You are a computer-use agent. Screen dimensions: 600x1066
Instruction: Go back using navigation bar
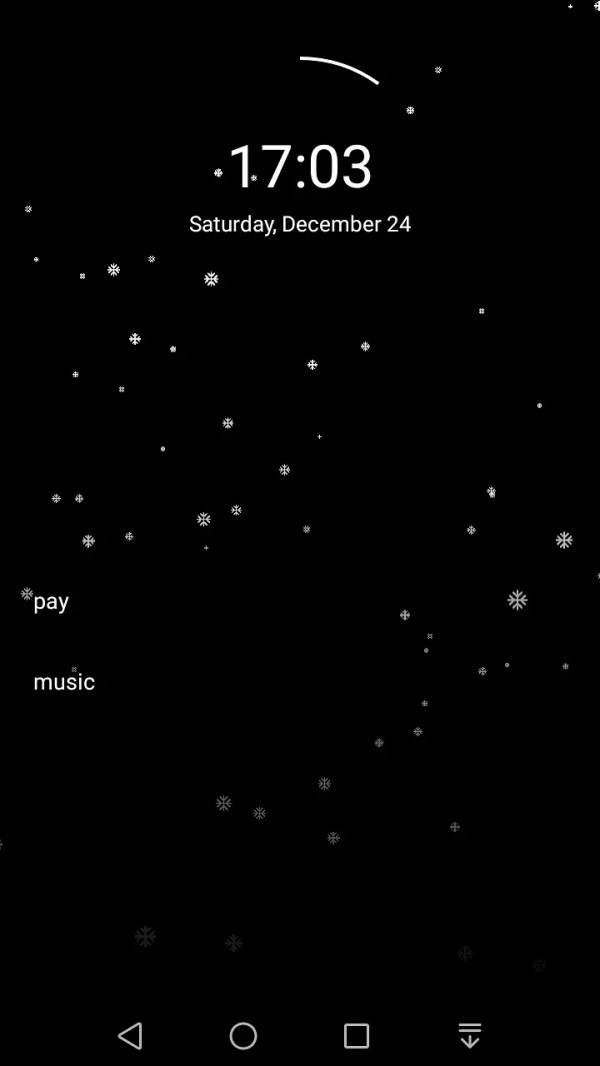click(x=130, y=1036)
